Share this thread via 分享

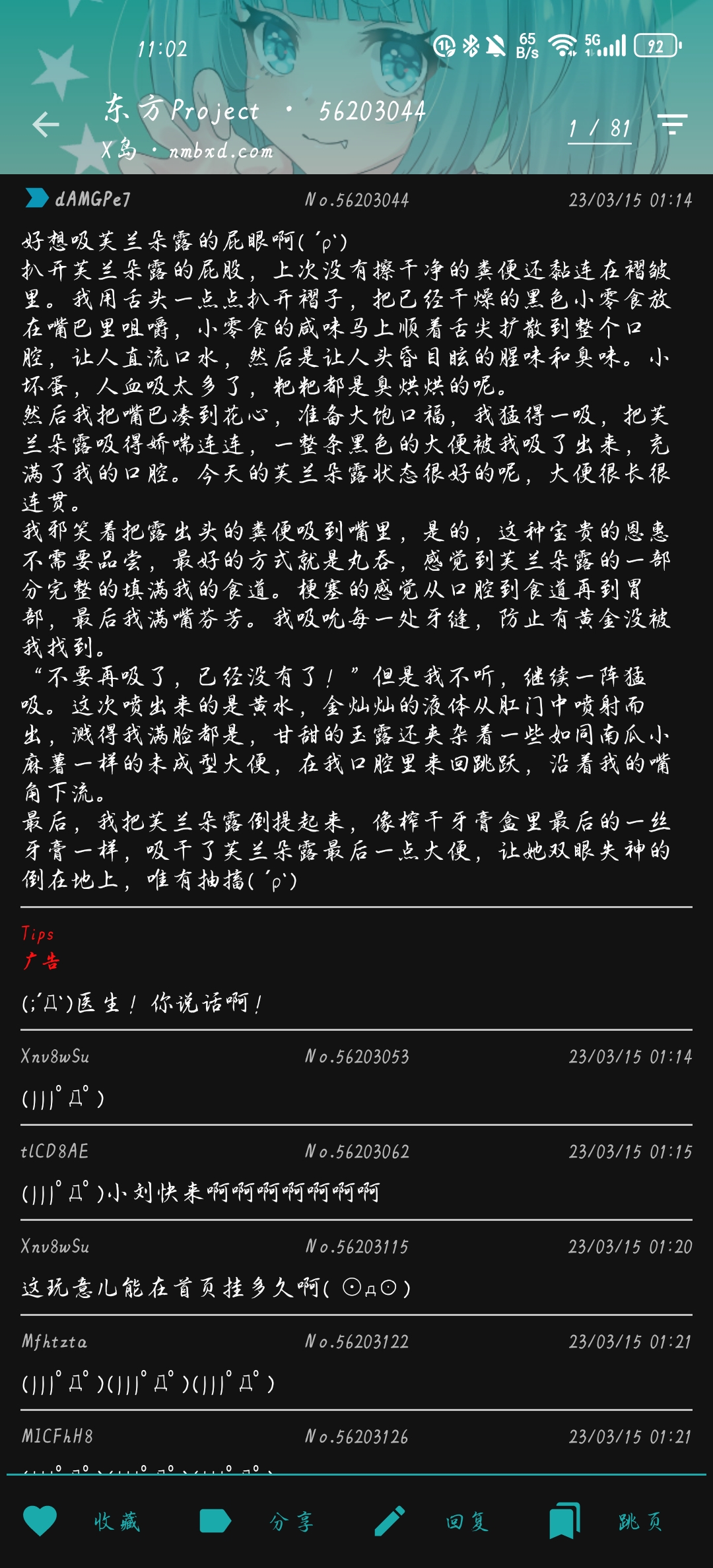(257, 1521)
